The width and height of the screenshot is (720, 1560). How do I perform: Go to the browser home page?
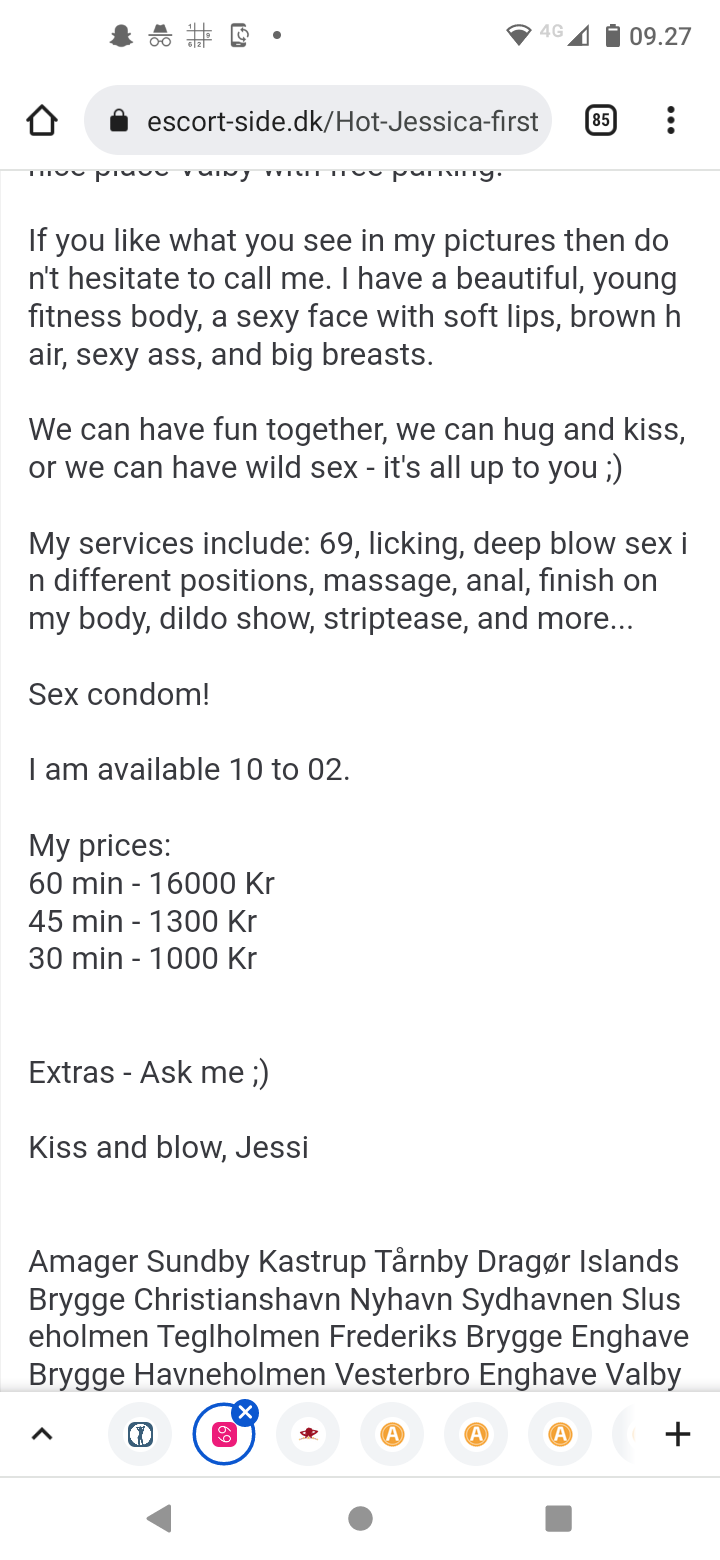click(x=41, y=121)
